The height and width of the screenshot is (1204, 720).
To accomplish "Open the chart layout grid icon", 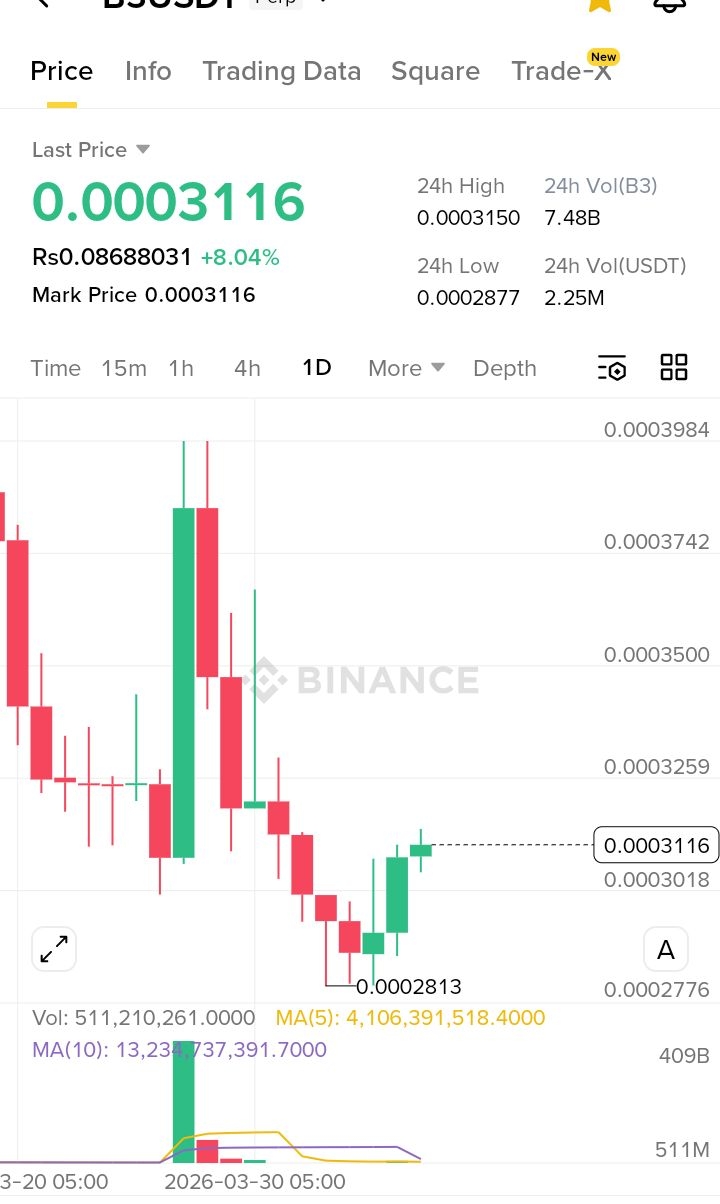I will pos(674,367).
